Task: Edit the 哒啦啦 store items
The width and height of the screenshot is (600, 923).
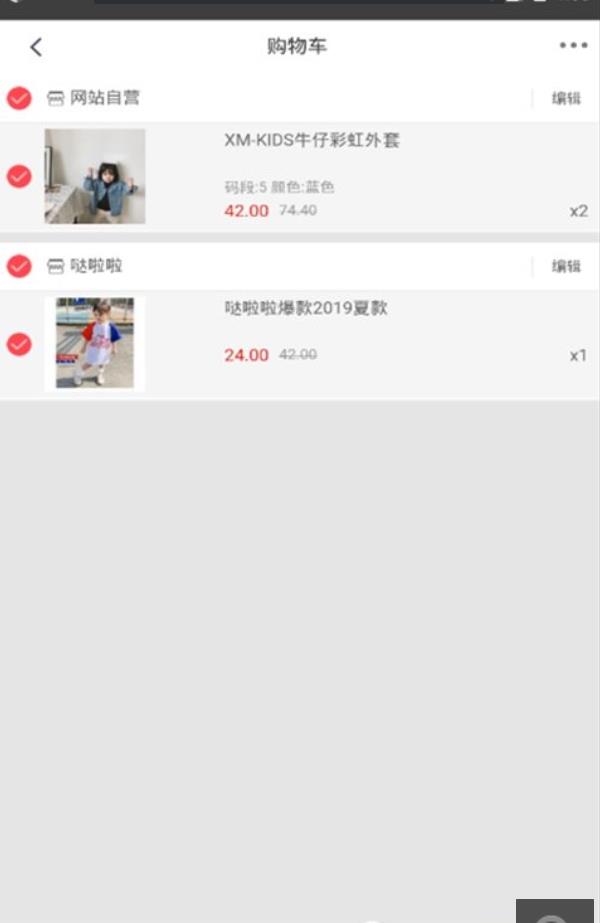Action: (566, 266)
